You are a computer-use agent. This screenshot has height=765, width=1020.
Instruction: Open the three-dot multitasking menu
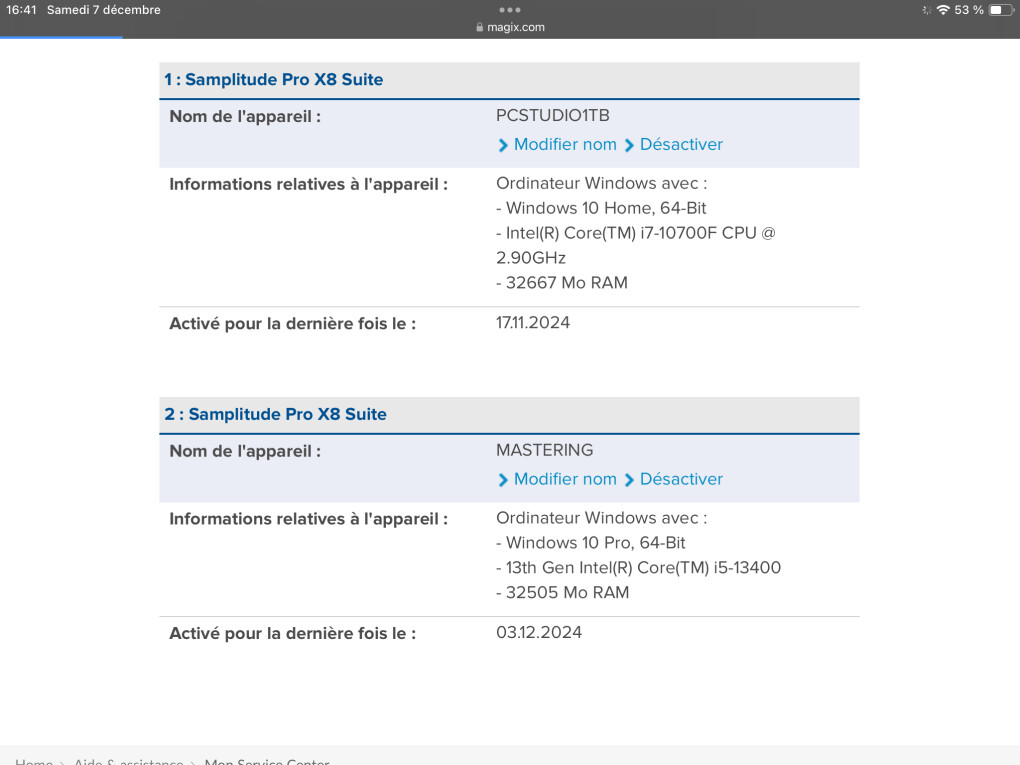510,10
